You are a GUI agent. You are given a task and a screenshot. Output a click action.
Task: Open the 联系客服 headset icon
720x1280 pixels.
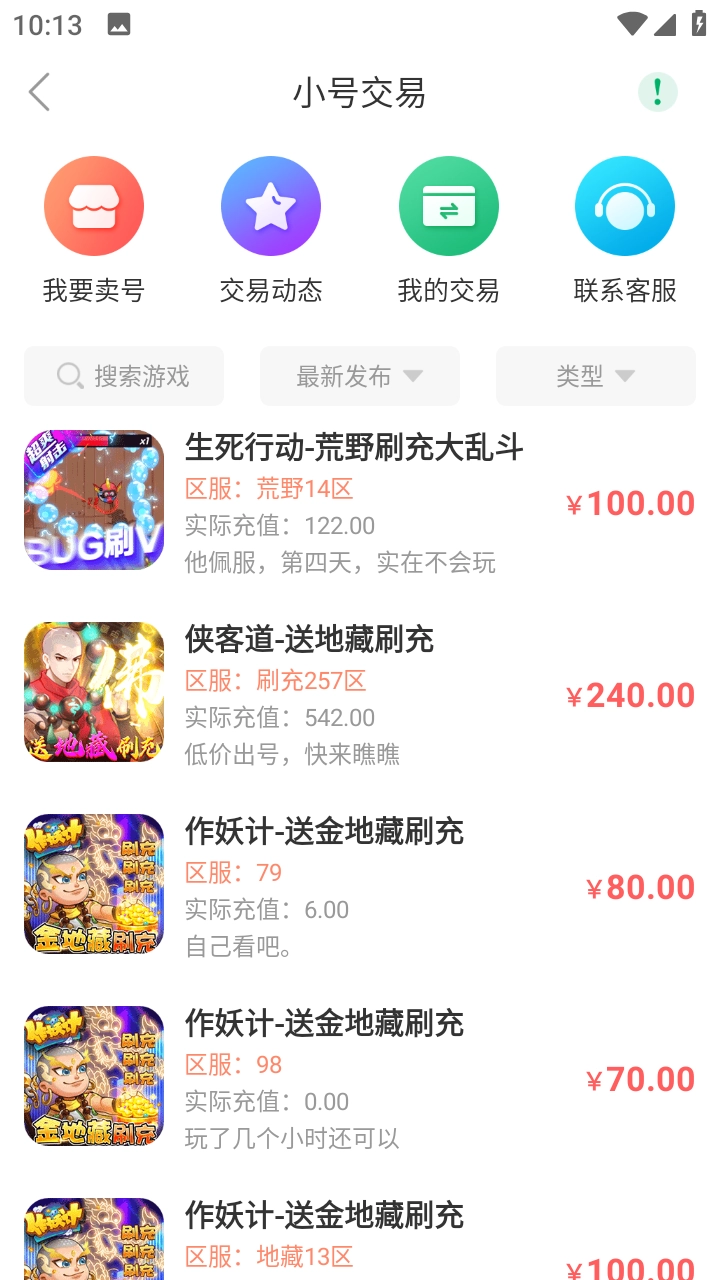pos(625,205)
